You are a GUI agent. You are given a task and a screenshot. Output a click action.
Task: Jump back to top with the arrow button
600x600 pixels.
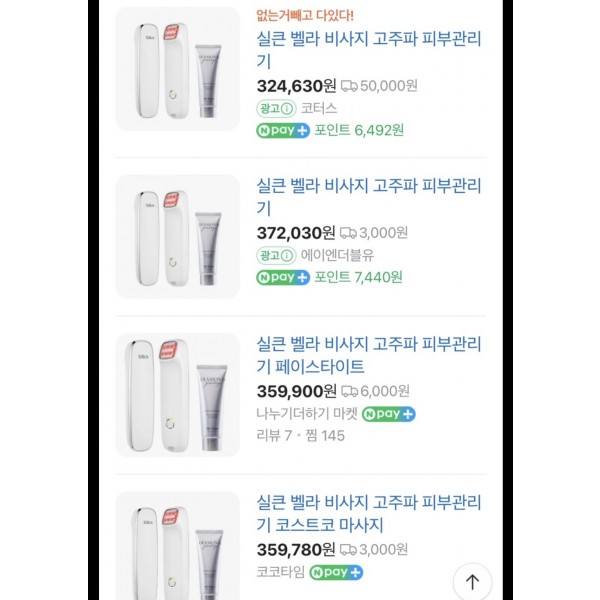point(472,582)
